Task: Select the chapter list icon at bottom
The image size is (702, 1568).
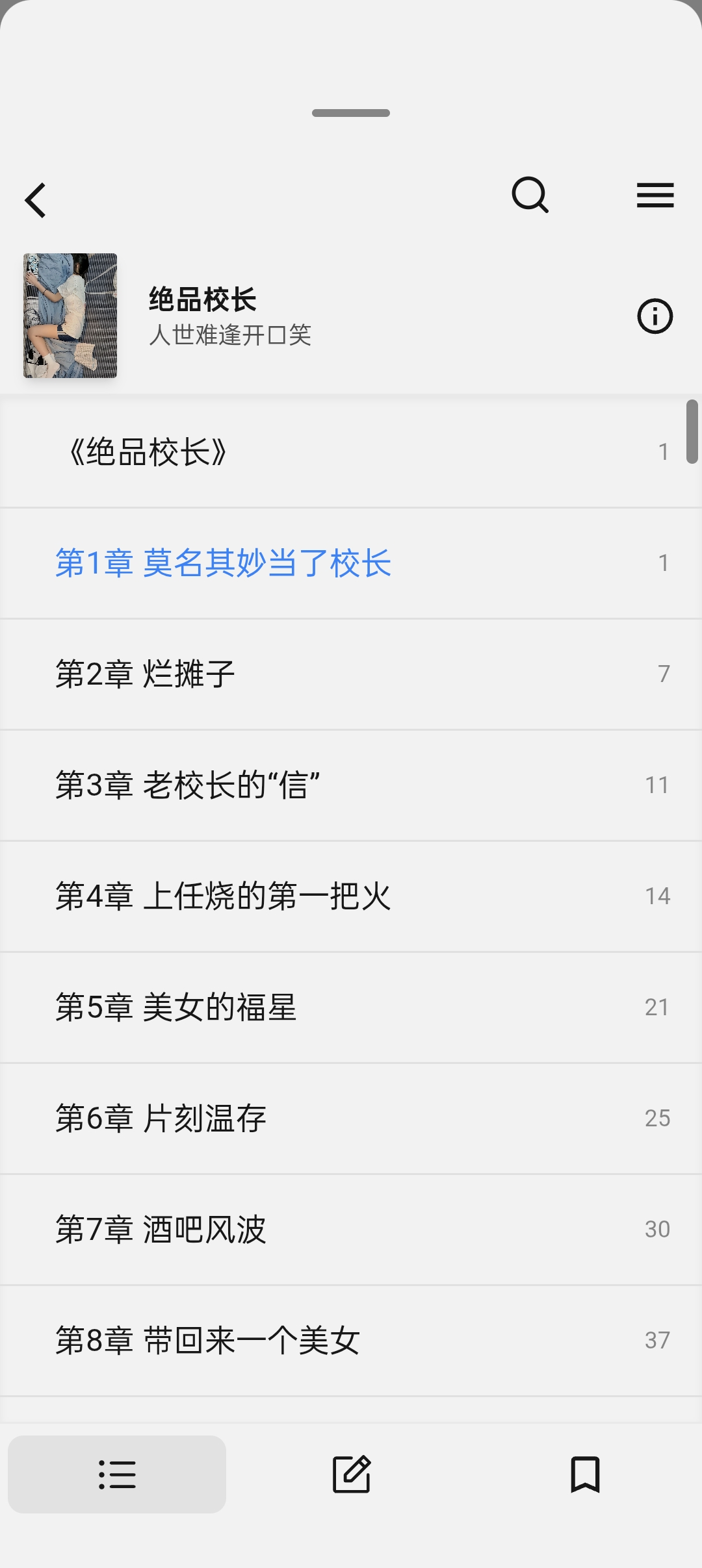Action: [x=116, y=1474]
